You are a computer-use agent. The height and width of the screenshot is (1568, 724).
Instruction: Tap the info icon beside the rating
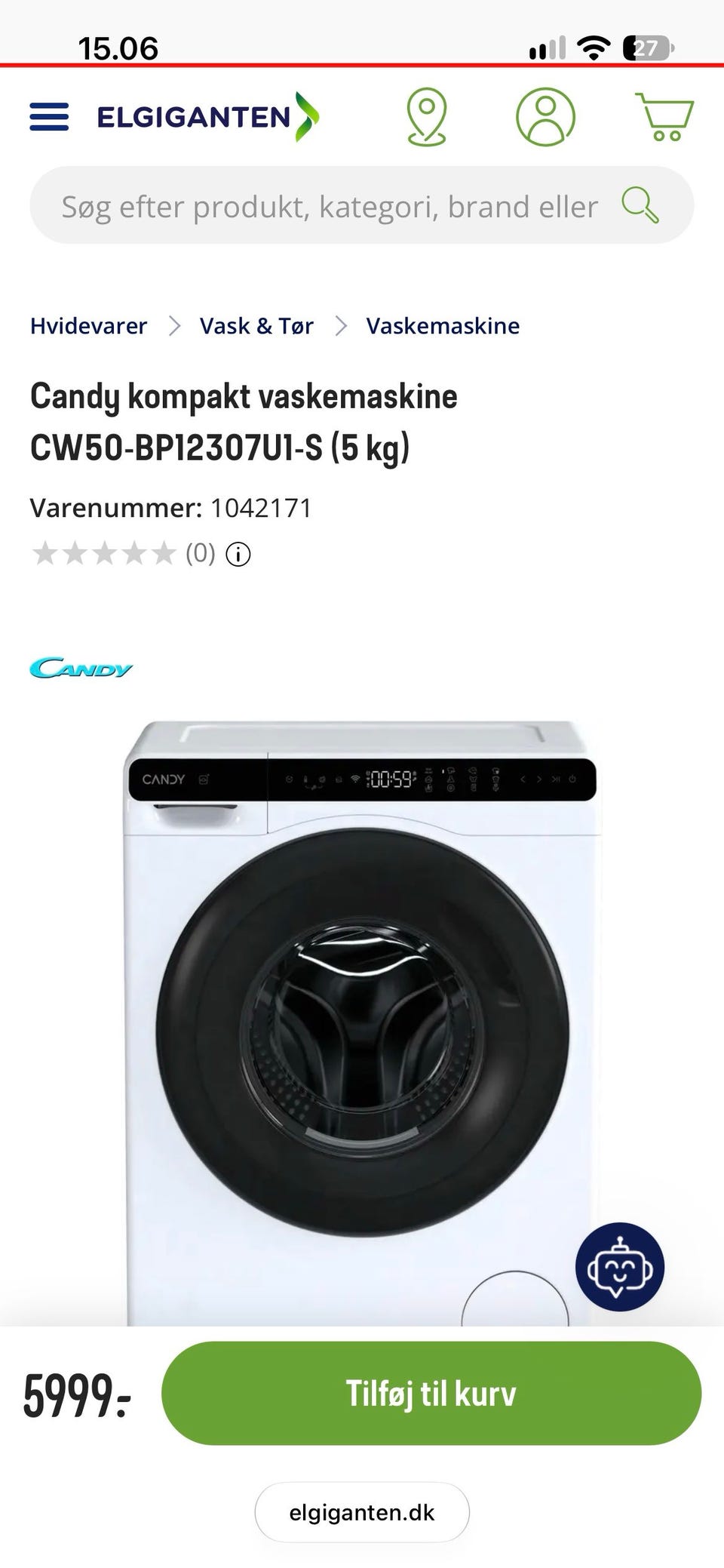pyautogui.click(x=238, y=555)
